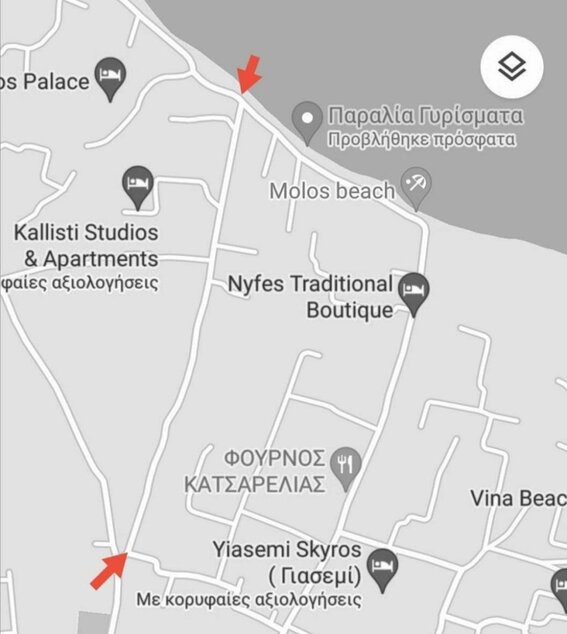567x634 pixels.
Task: Open the map layers button
Action: point(512,67)
